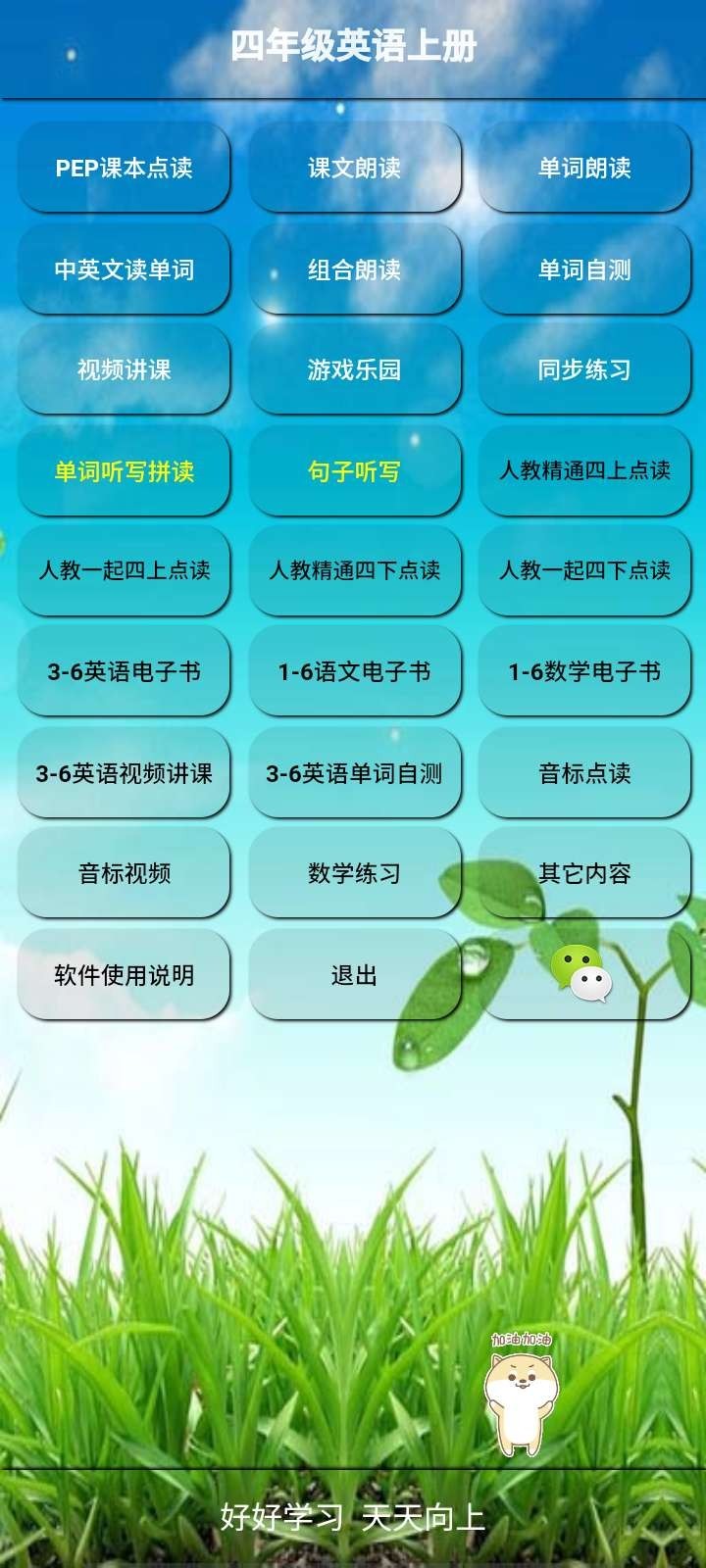Open 音标点读
Screen dimensions: 706x1568
click(584, 773)
